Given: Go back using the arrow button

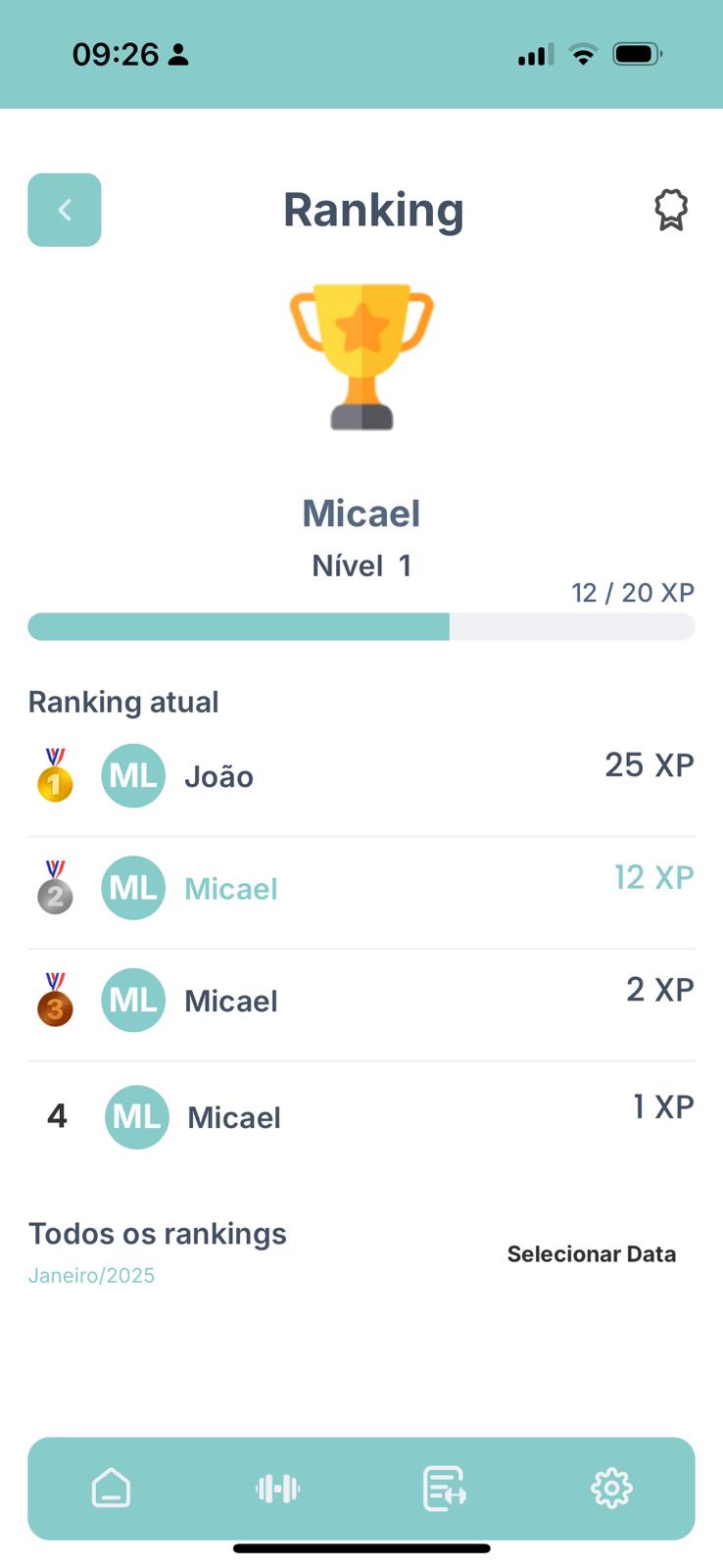Looking at the screenshot, I should click(65, 210).
